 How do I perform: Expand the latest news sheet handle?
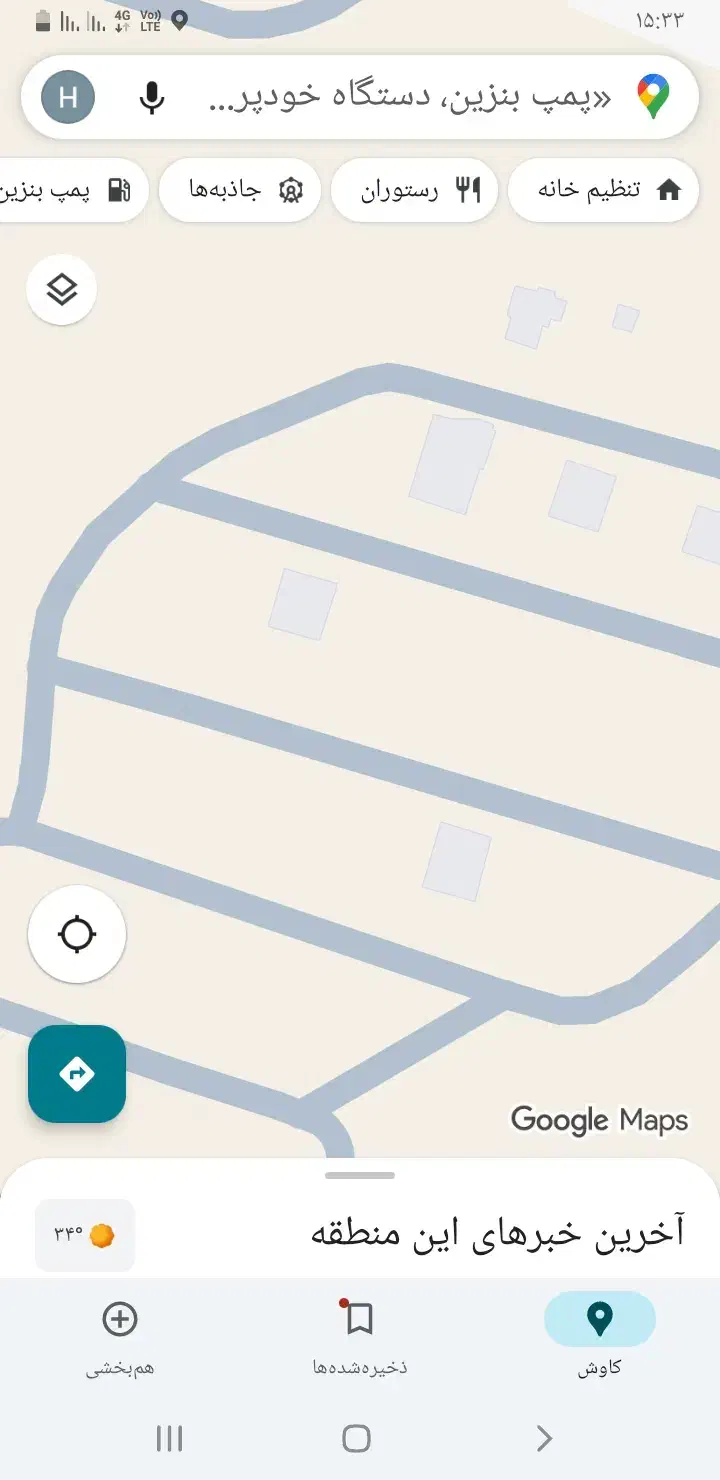(360, 1175)
